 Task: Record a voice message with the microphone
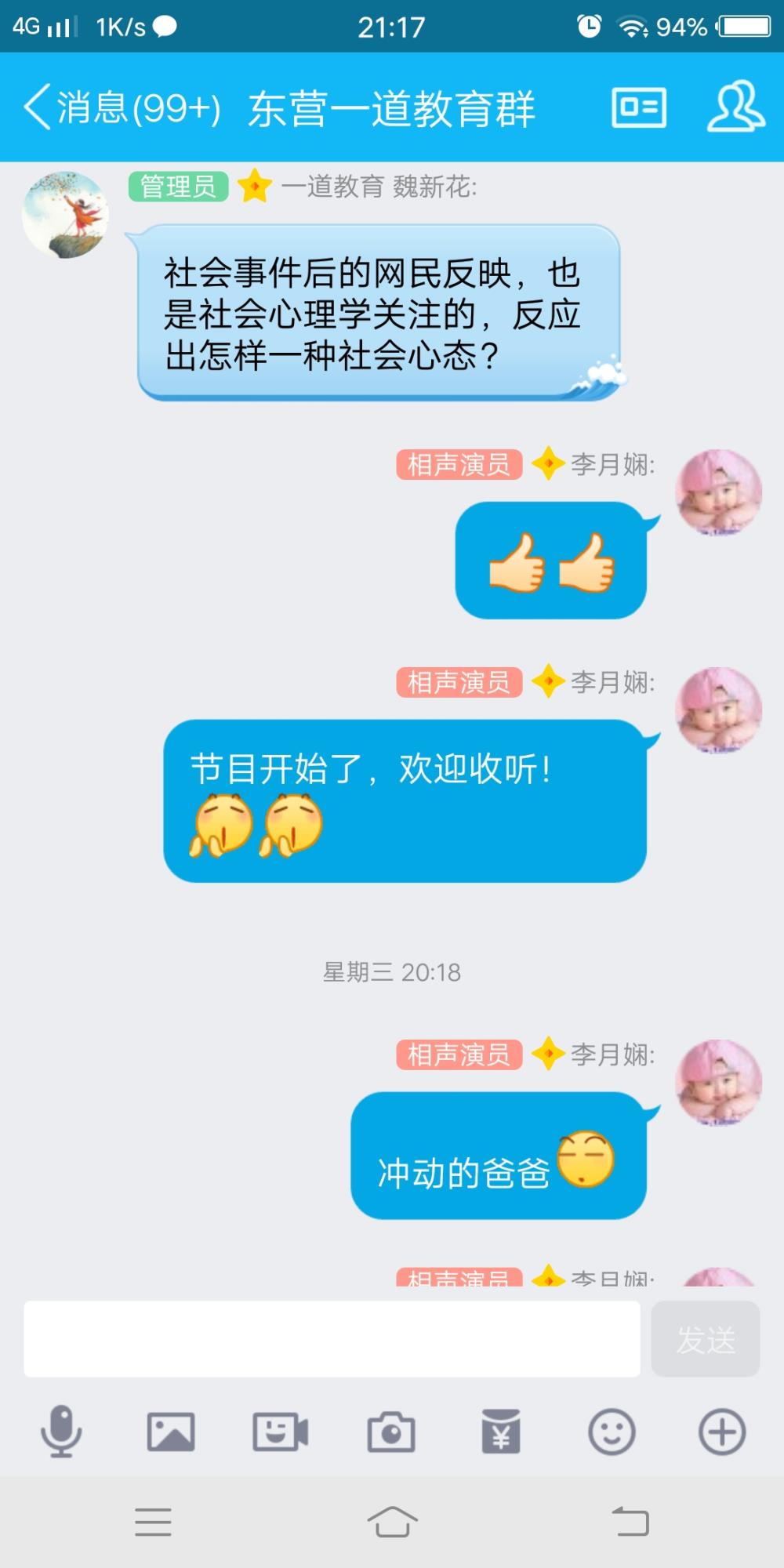click(x=60, y=1432)
